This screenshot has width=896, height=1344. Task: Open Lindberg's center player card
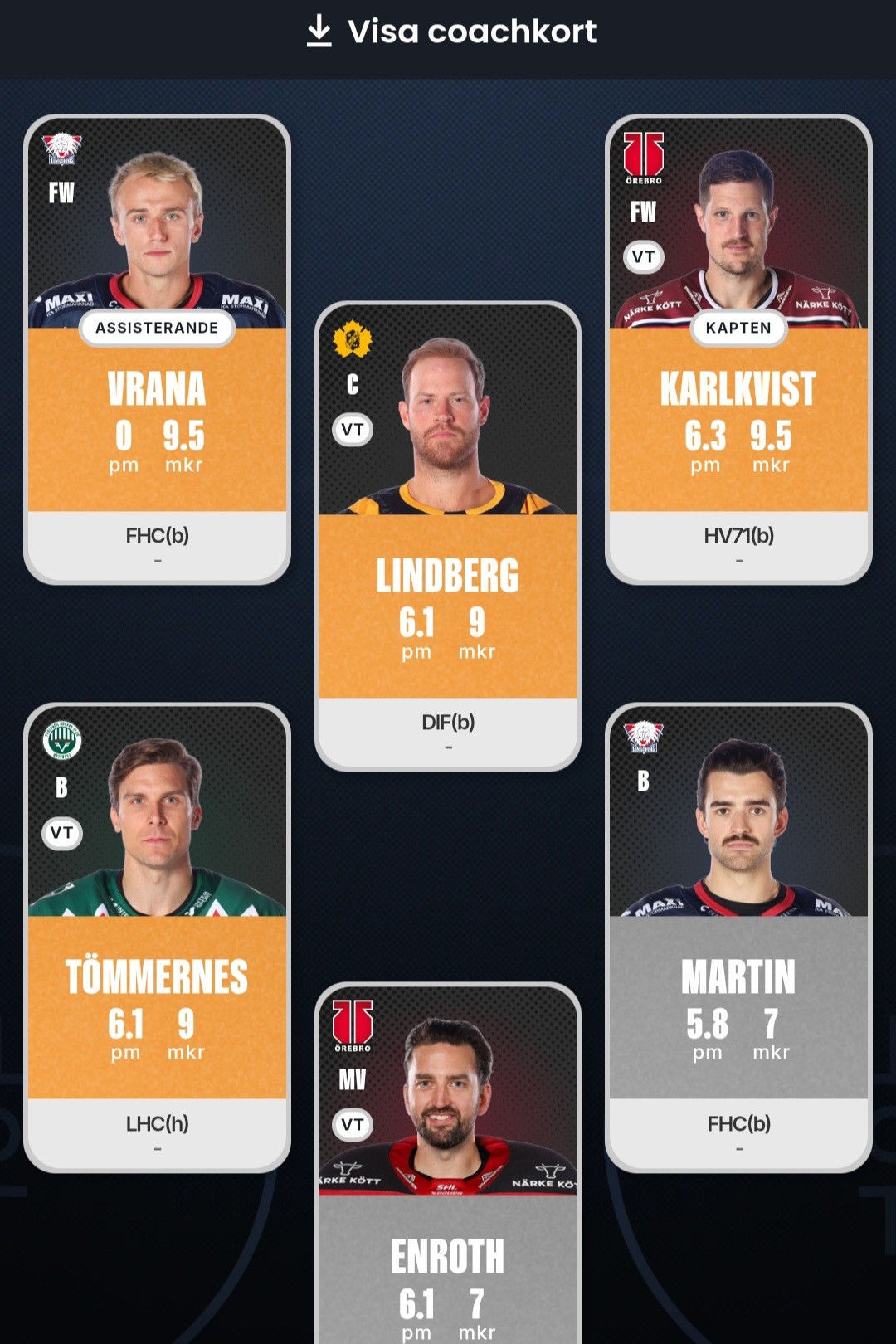click(448, 537)
